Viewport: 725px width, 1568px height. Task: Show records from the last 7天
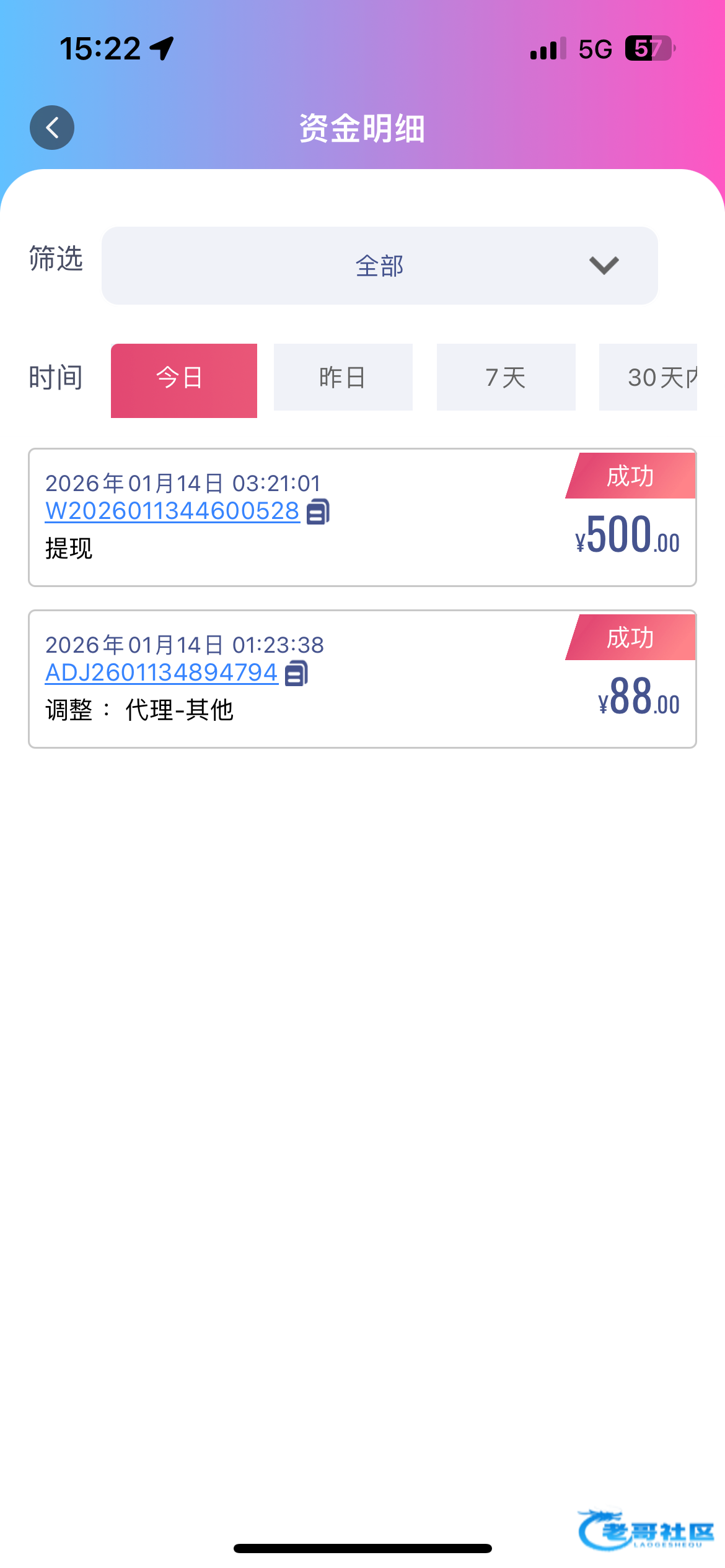click(x=506, y=377)
